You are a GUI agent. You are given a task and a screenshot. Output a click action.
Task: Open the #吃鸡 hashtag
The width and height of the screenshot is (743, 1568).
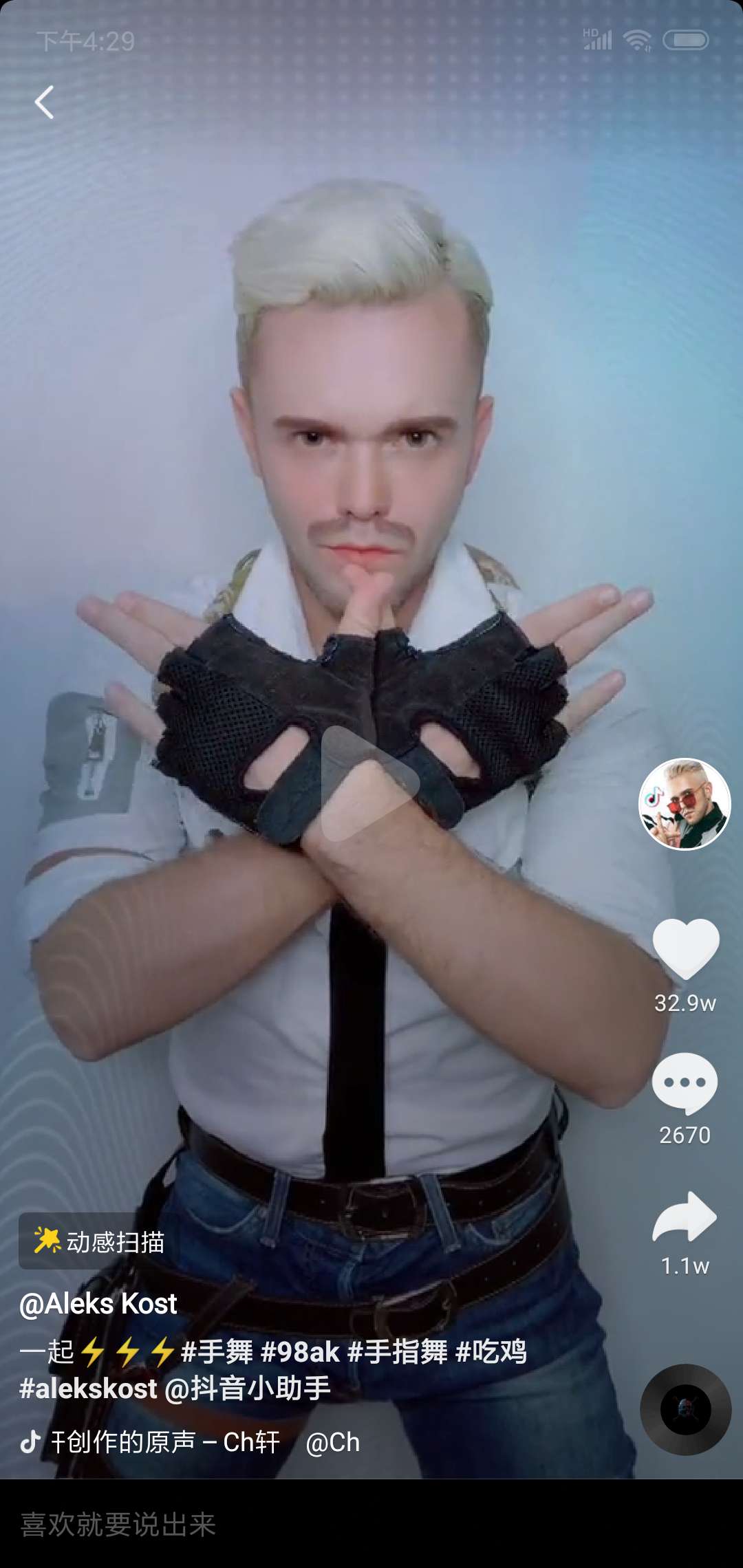click(x=491, y=1352)
